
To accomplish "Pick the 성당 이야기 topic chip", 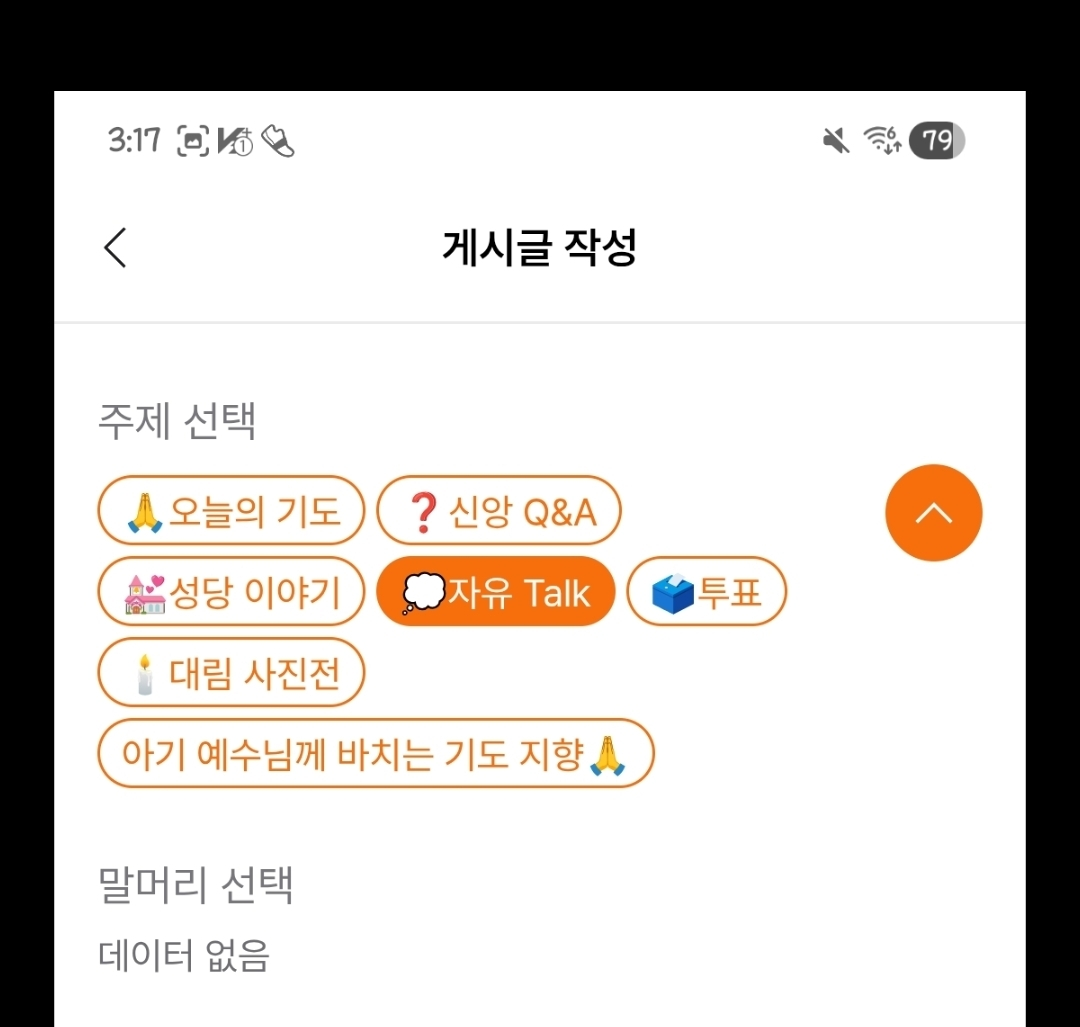I will 232,592.
